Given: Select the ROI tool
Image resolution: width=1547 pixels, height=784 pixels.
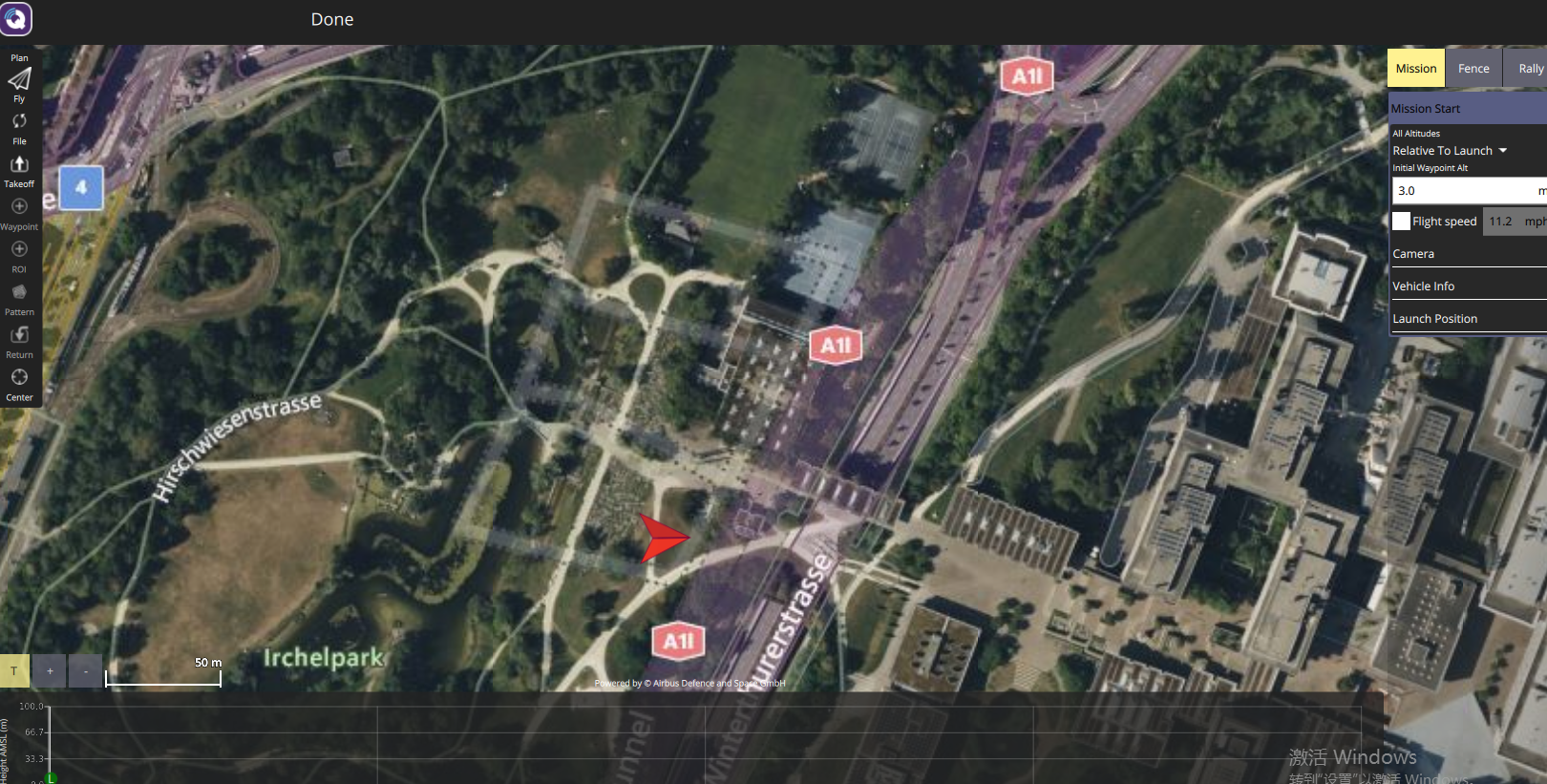Looking at the screenshot, I should [19, 254].
